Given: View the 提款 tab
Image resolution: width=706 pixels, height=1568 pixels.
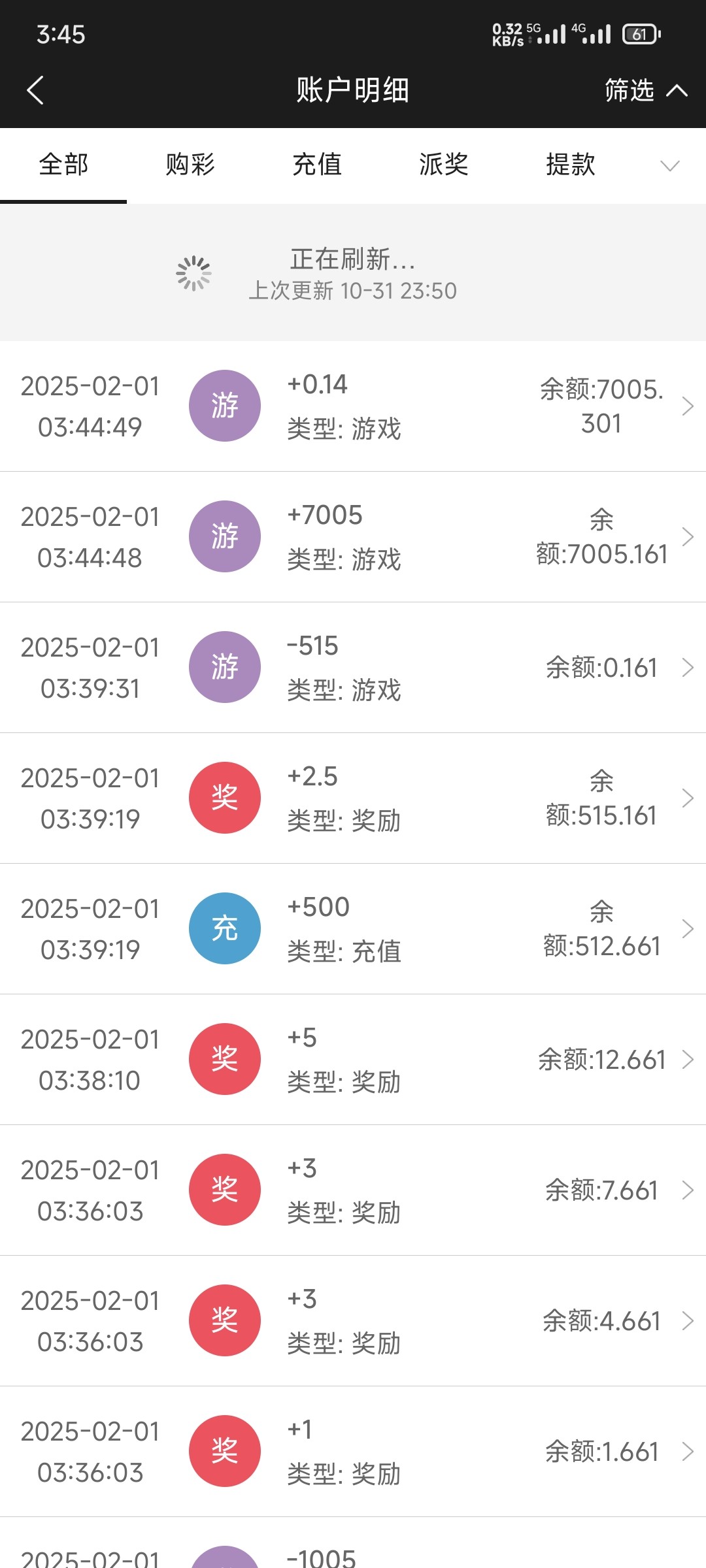Looking at the screenshot, I should tap(571, 165).
